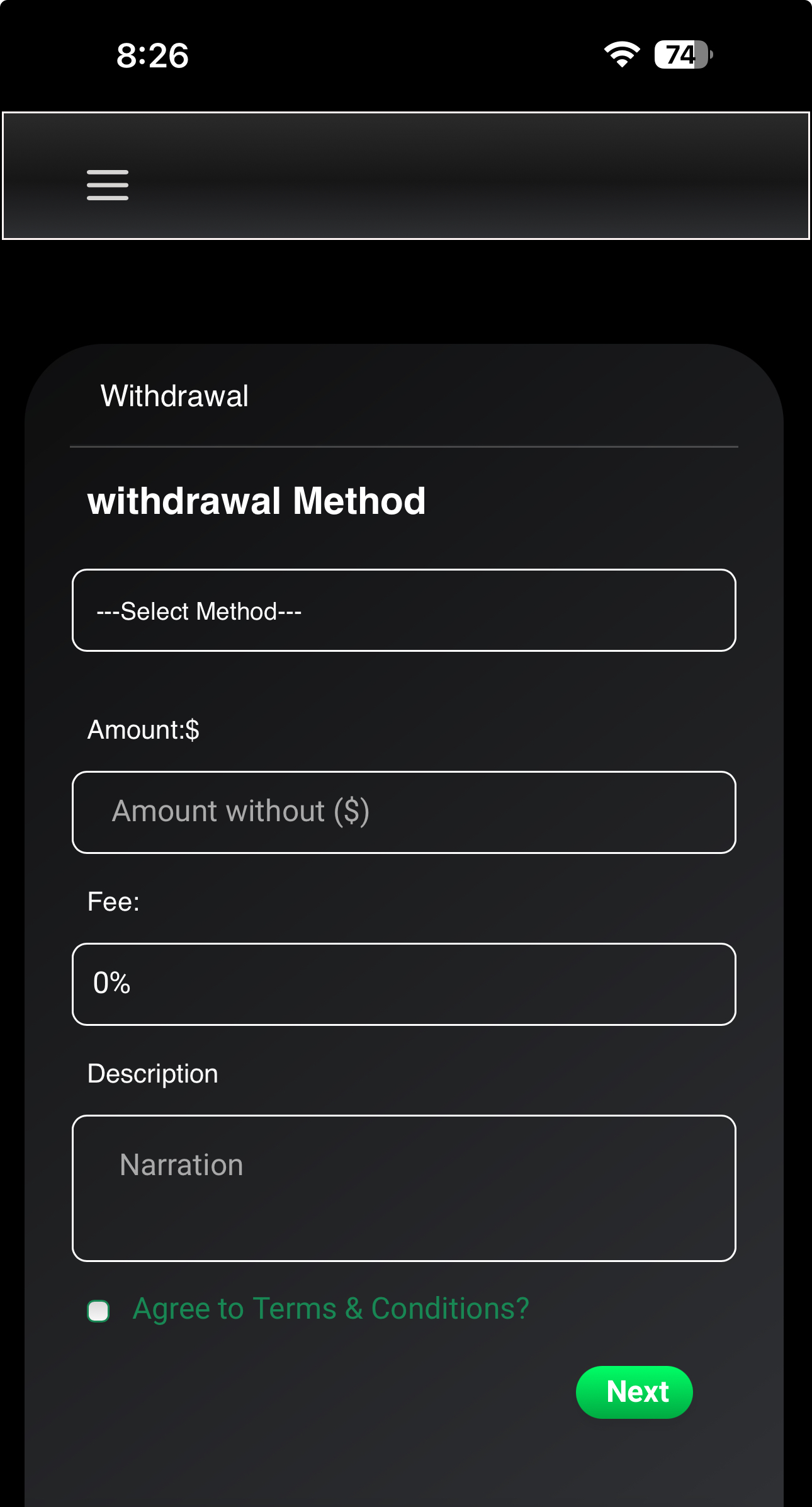Open the hamburger menu
The image size is (812, 1507).
coord(108,185)
